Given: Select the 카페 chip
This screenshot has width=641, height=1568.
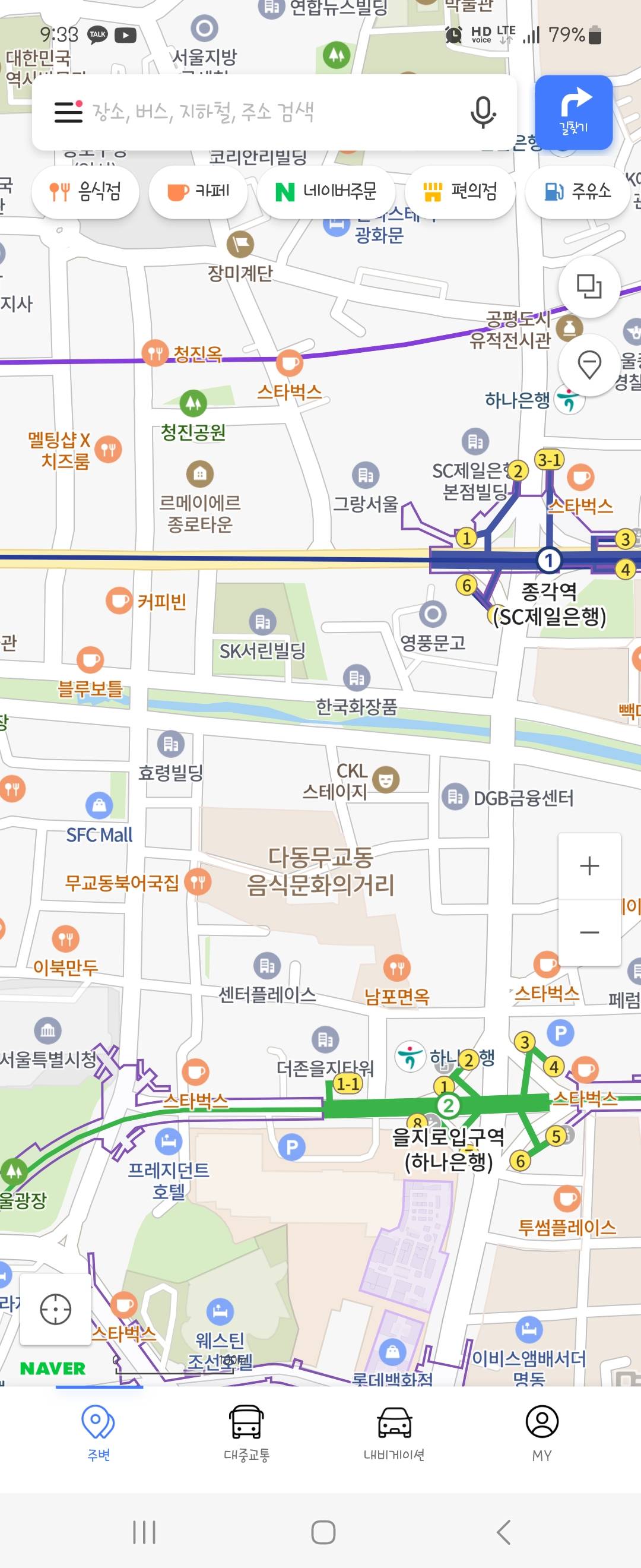Looking at the screenshot, I should 198,192.
